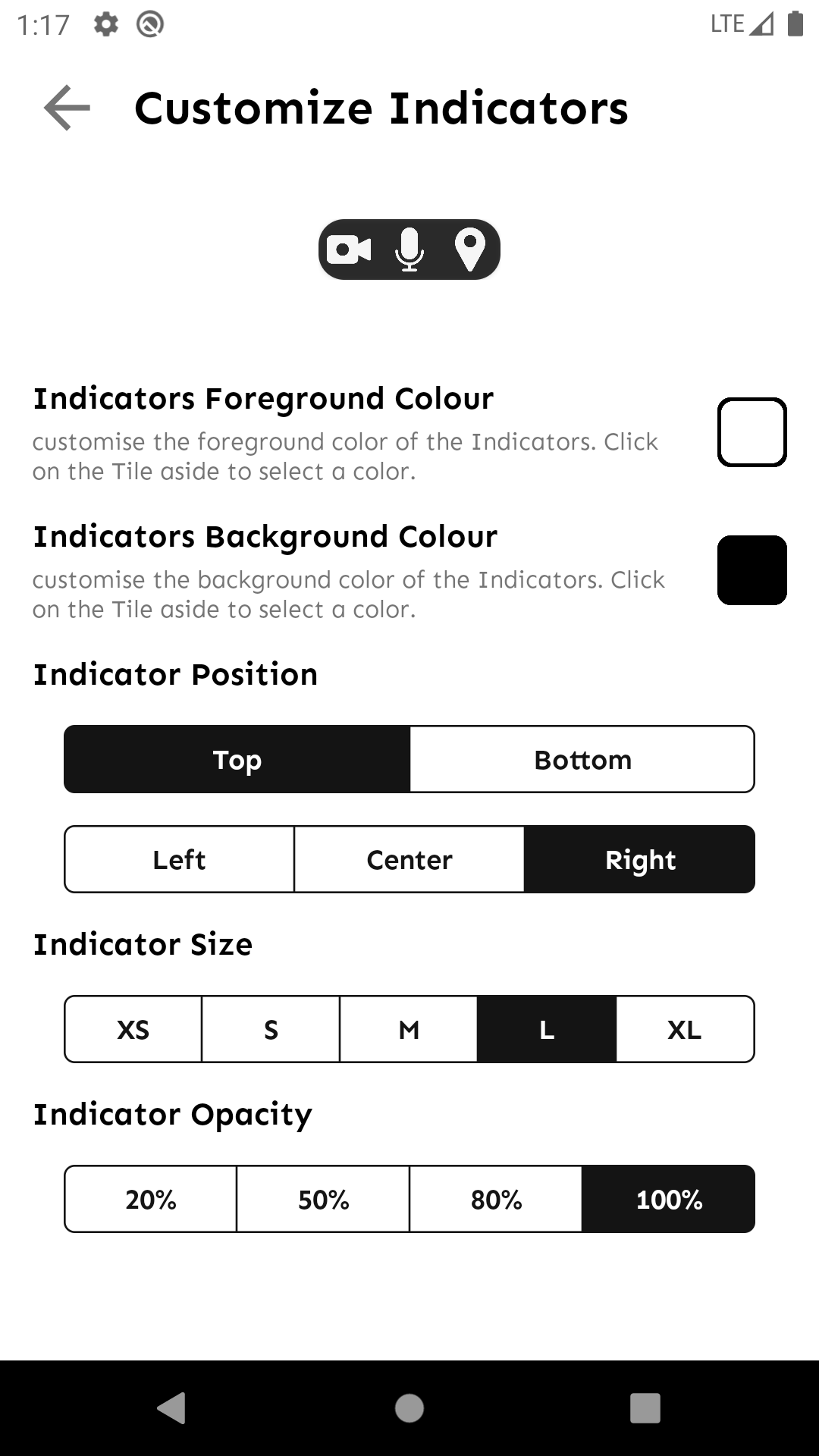
Task: Select Bottom indicator position
Action: click(582, 759)
